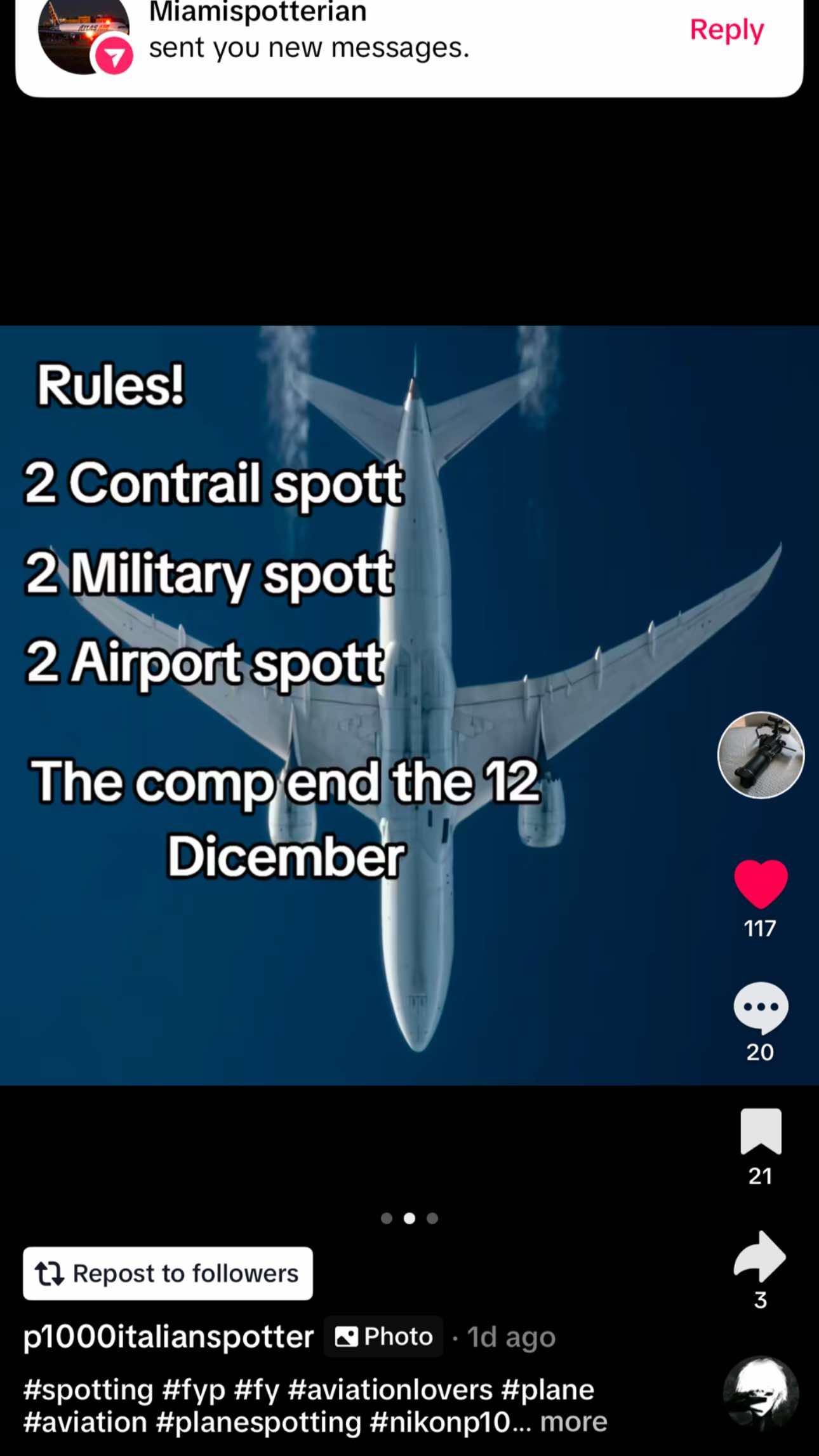This screenshot has height=1456, width=819.
Task: Share this post with the arrow icon
Action: 761,1256
